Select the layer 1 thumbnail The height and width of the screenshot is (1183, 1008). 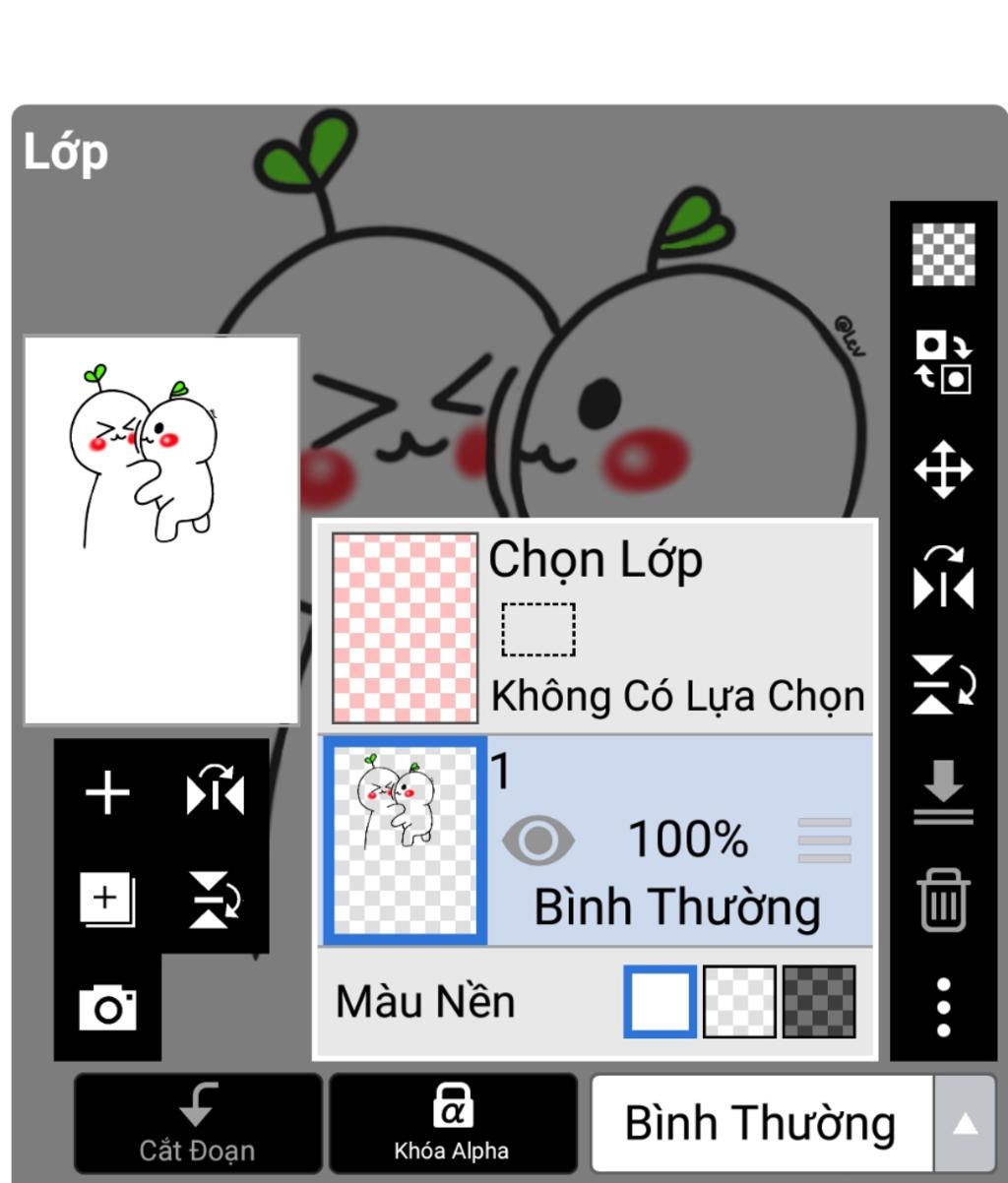coord(405,841)
